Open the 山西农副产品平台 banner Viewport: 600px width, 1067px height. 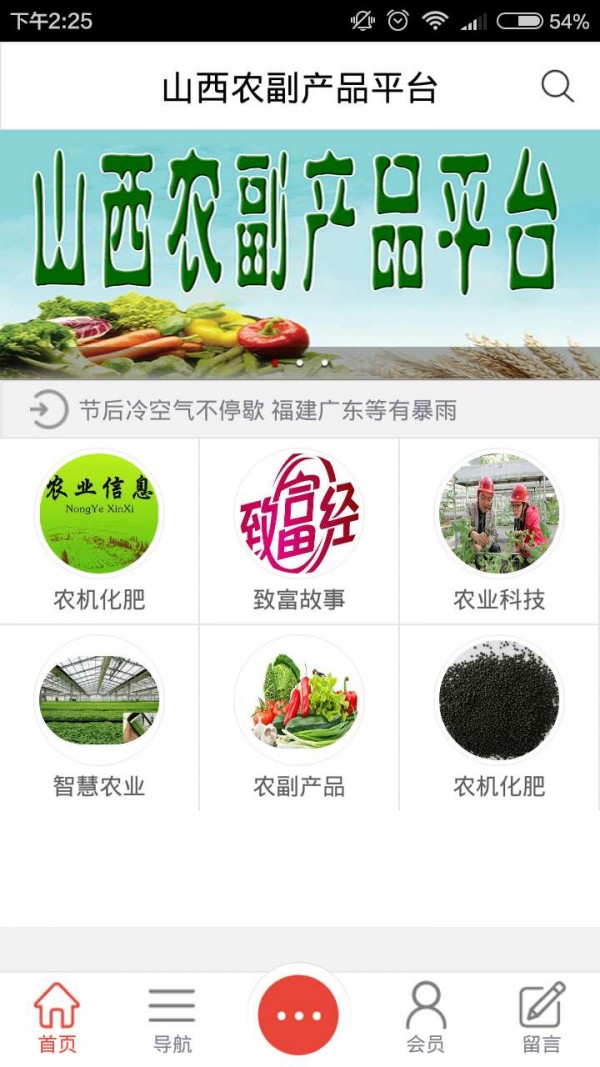(x=300, y=254)
